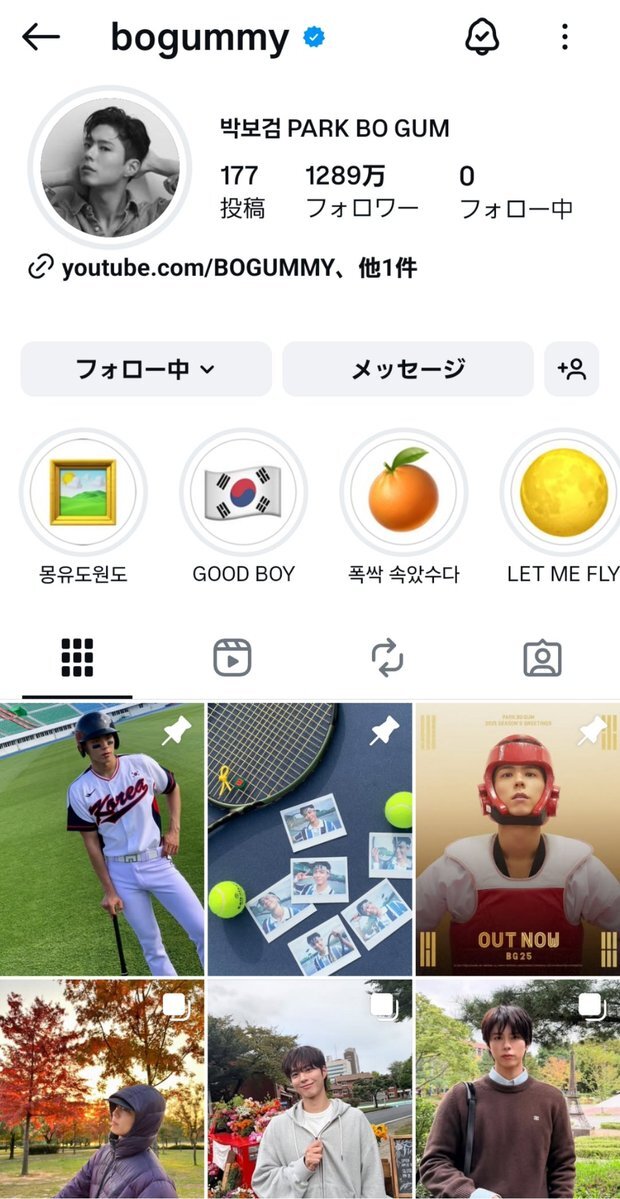View the bogummy profile picture

(110, 166)
